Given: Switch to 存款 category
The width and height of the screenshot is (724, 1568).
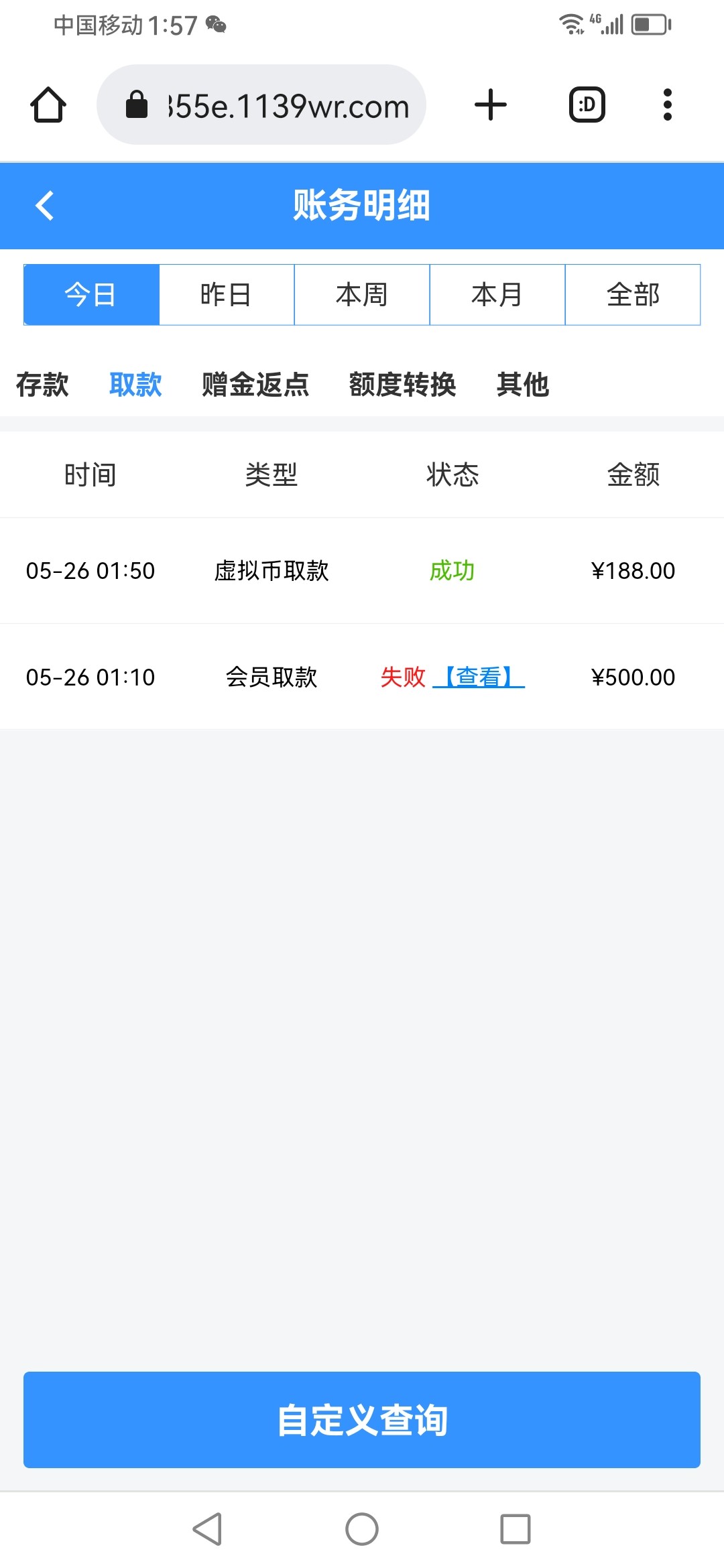Looking at the screenshot, I should coord(42,385).
